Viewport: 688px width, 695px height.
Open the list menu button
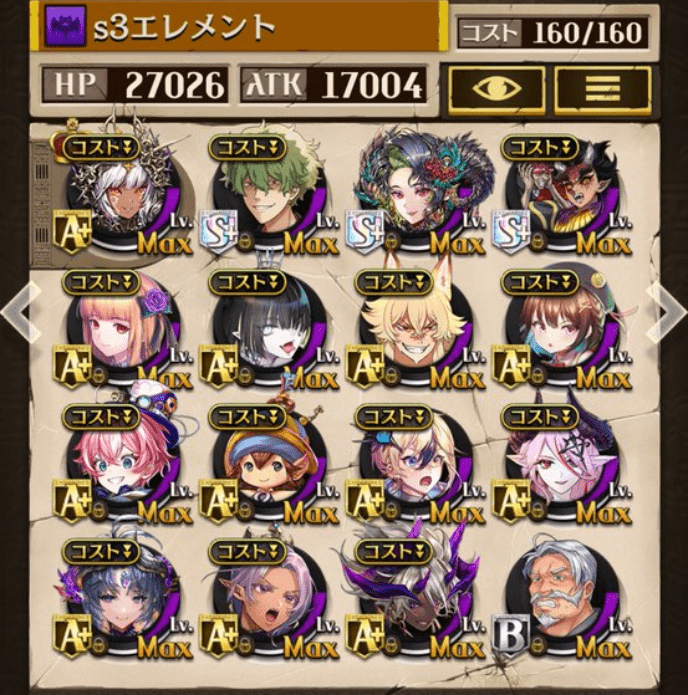(601, 89)
